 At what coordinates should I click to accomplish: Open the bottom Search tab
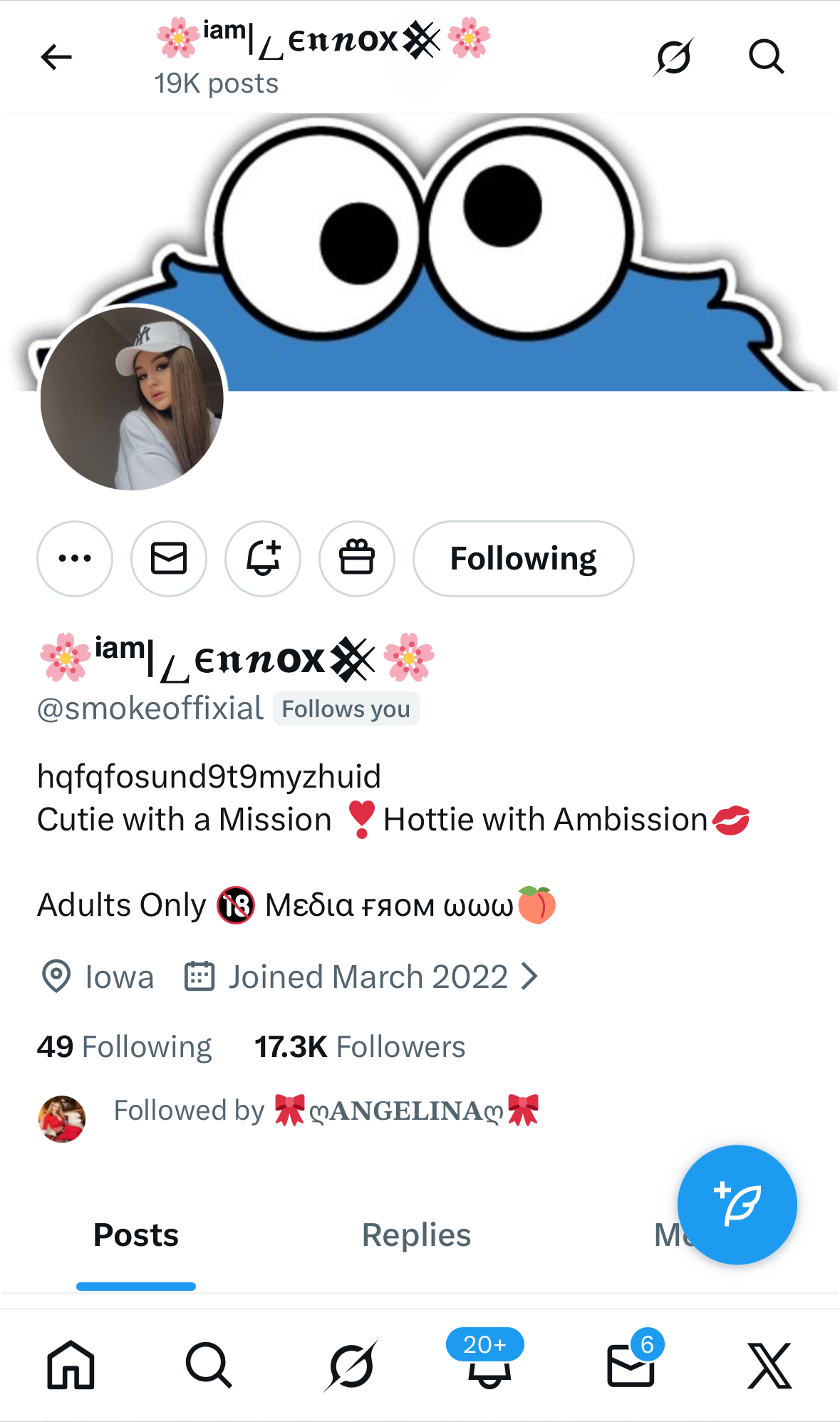coord(208,1365)
